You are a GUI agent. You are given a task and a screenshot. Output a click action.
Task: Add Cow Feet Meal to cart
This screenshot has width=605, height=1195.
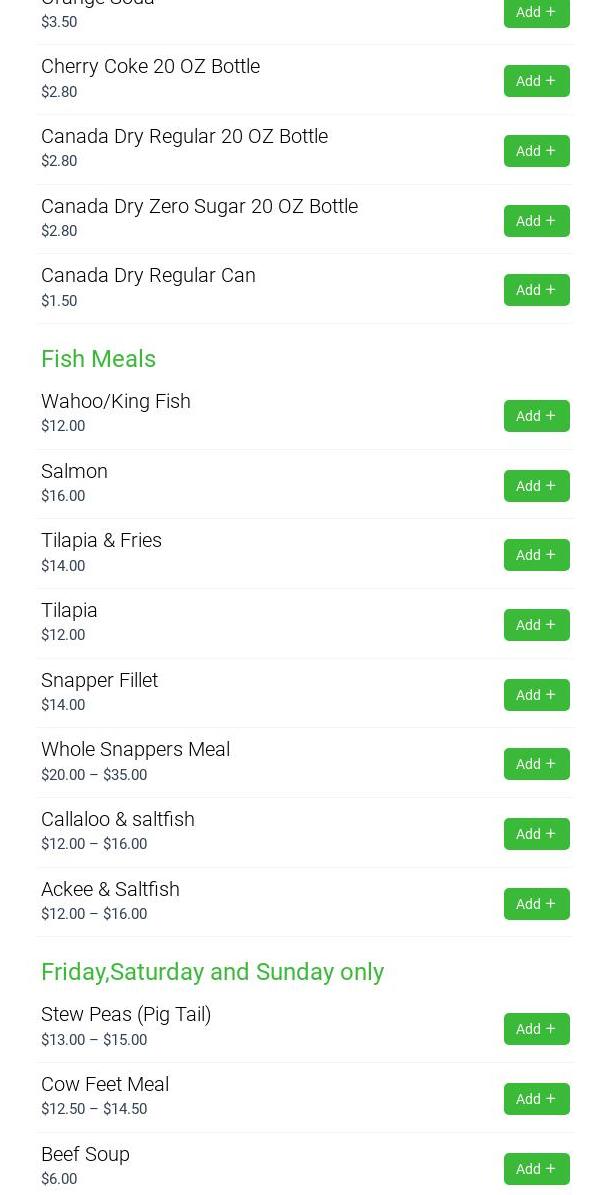tap(536, 1099)
